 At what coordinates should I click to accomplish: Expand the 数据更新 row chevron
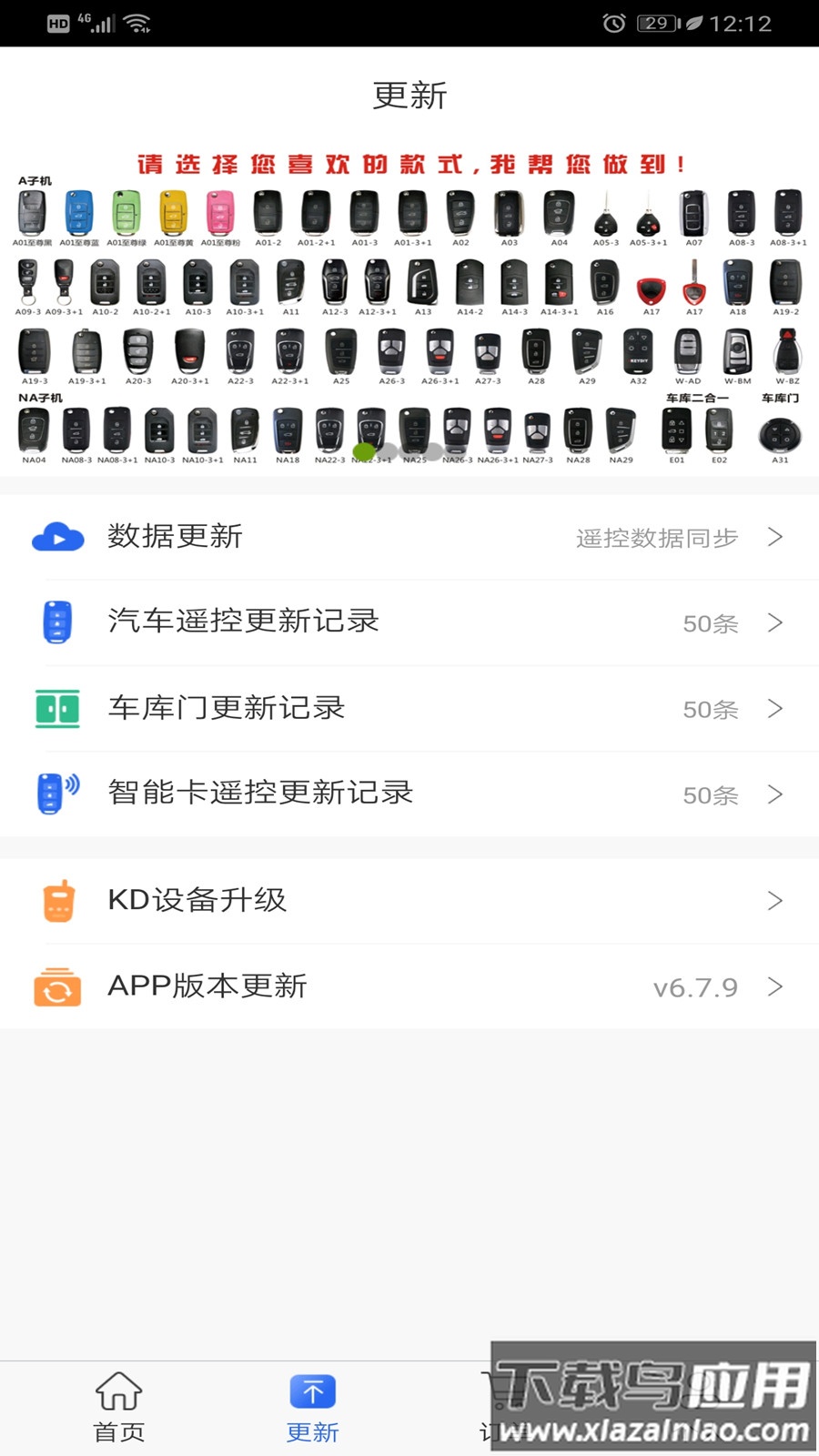[775, 537]
